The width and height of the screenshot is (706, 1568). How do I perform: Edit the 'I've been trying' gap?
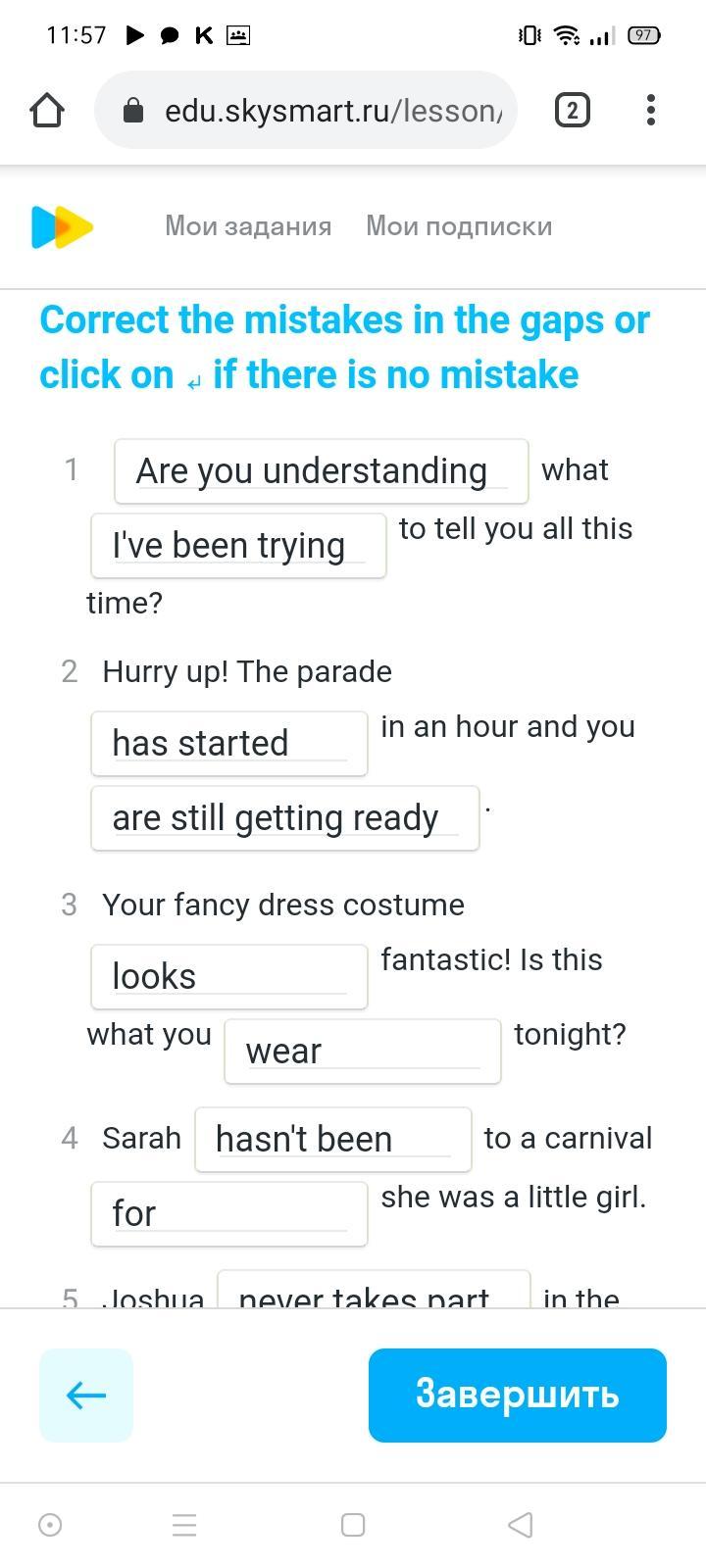pyautogui.click(x=238, y=546)
